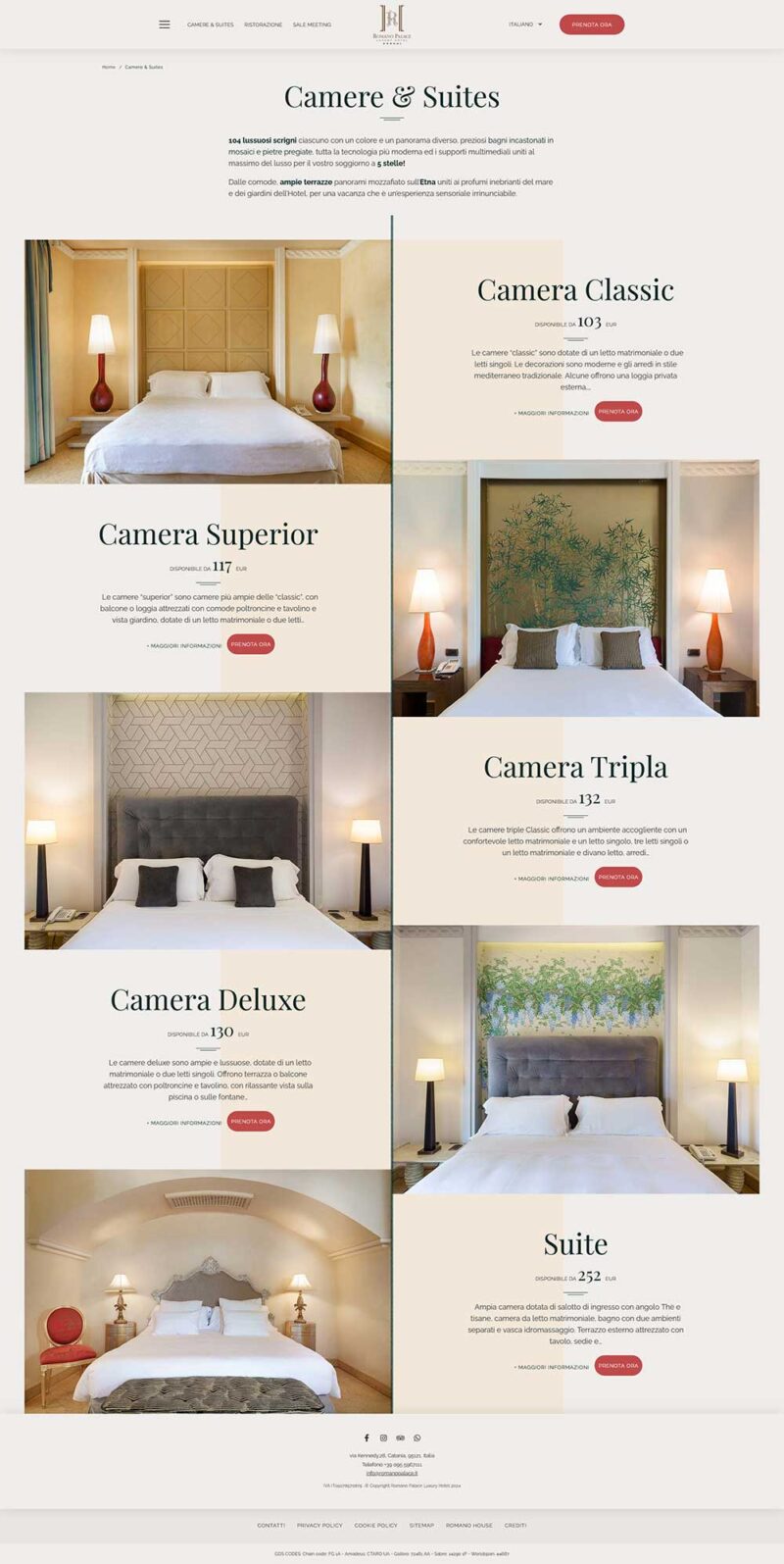Book the Camera Tripla with Prenota Ora
Screen dimensions: 784x1564
[617, 878]
